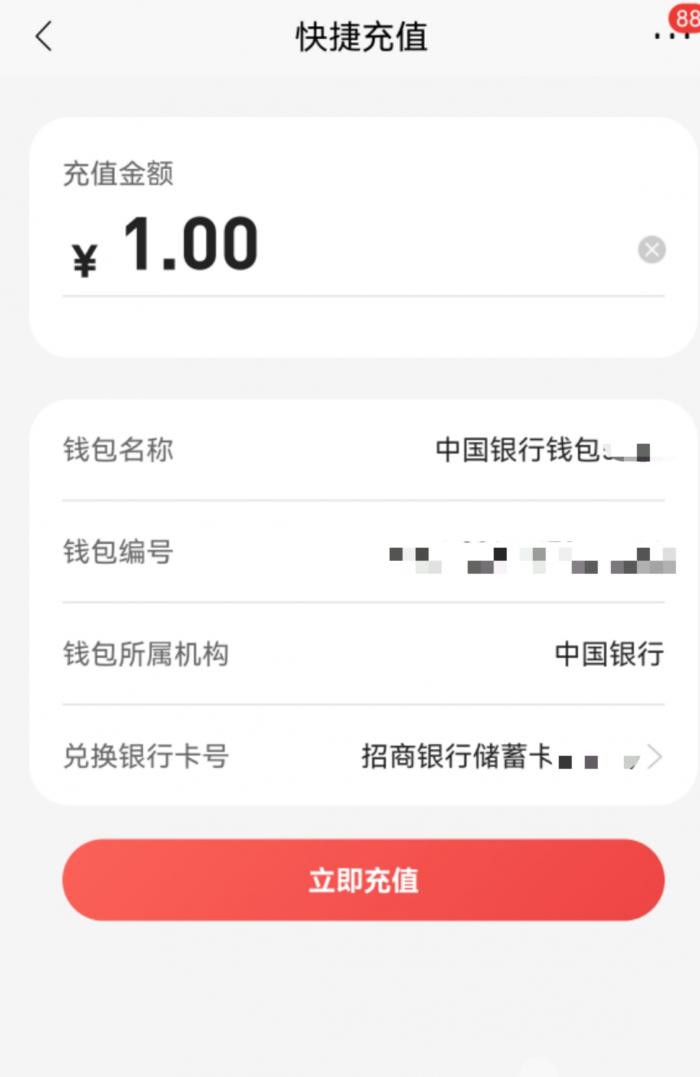Tap the 立即充值 button
This screenshot has width=700, height=1077.
(363, 880)
